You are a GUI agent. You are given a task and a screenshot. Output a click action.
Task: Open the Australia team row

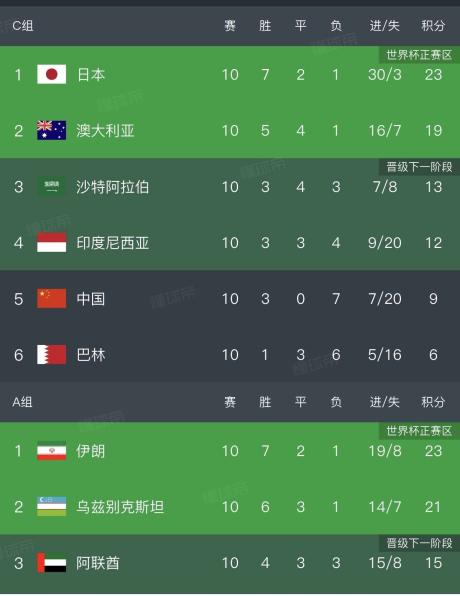click(230, 130)
